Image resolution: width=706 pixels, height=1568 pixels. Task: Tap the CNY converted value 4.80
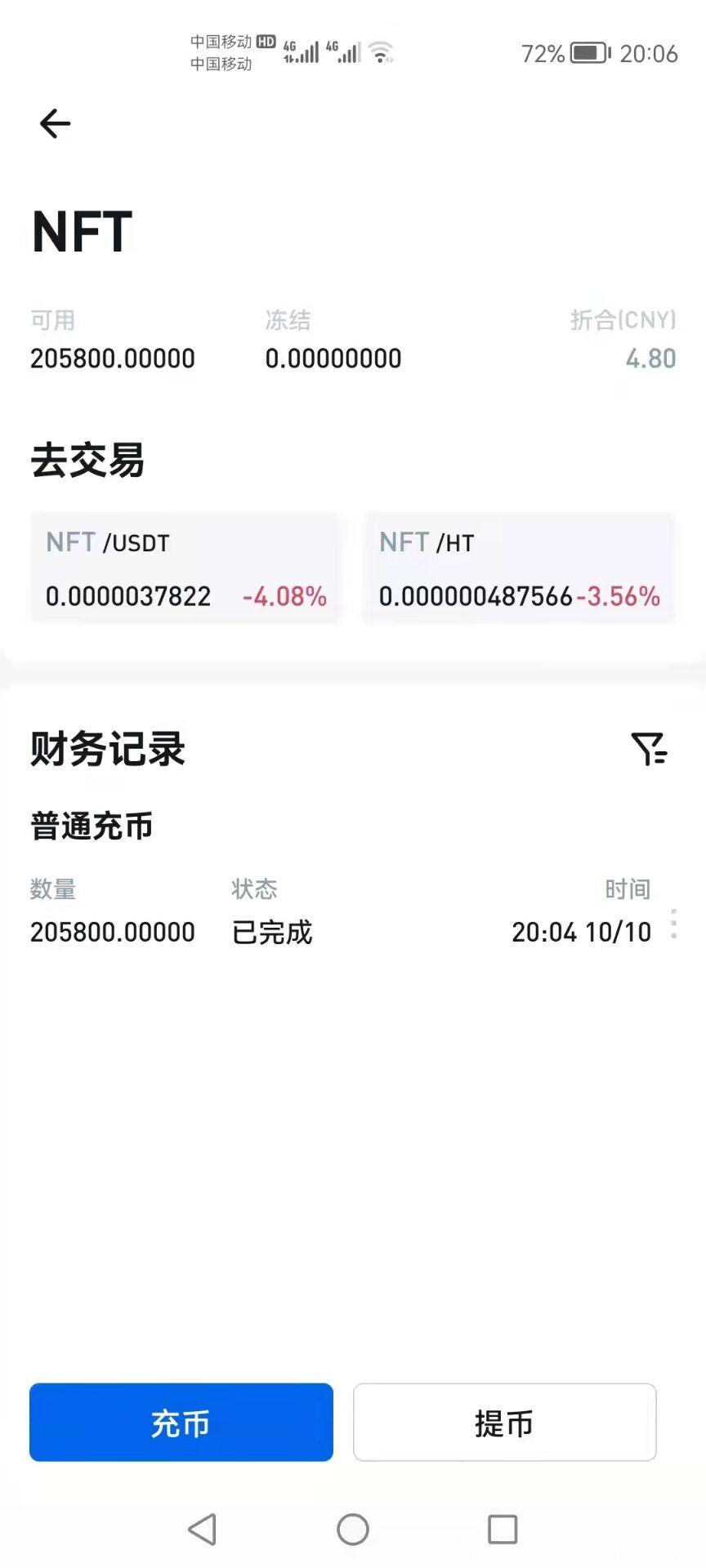(650, 358)
